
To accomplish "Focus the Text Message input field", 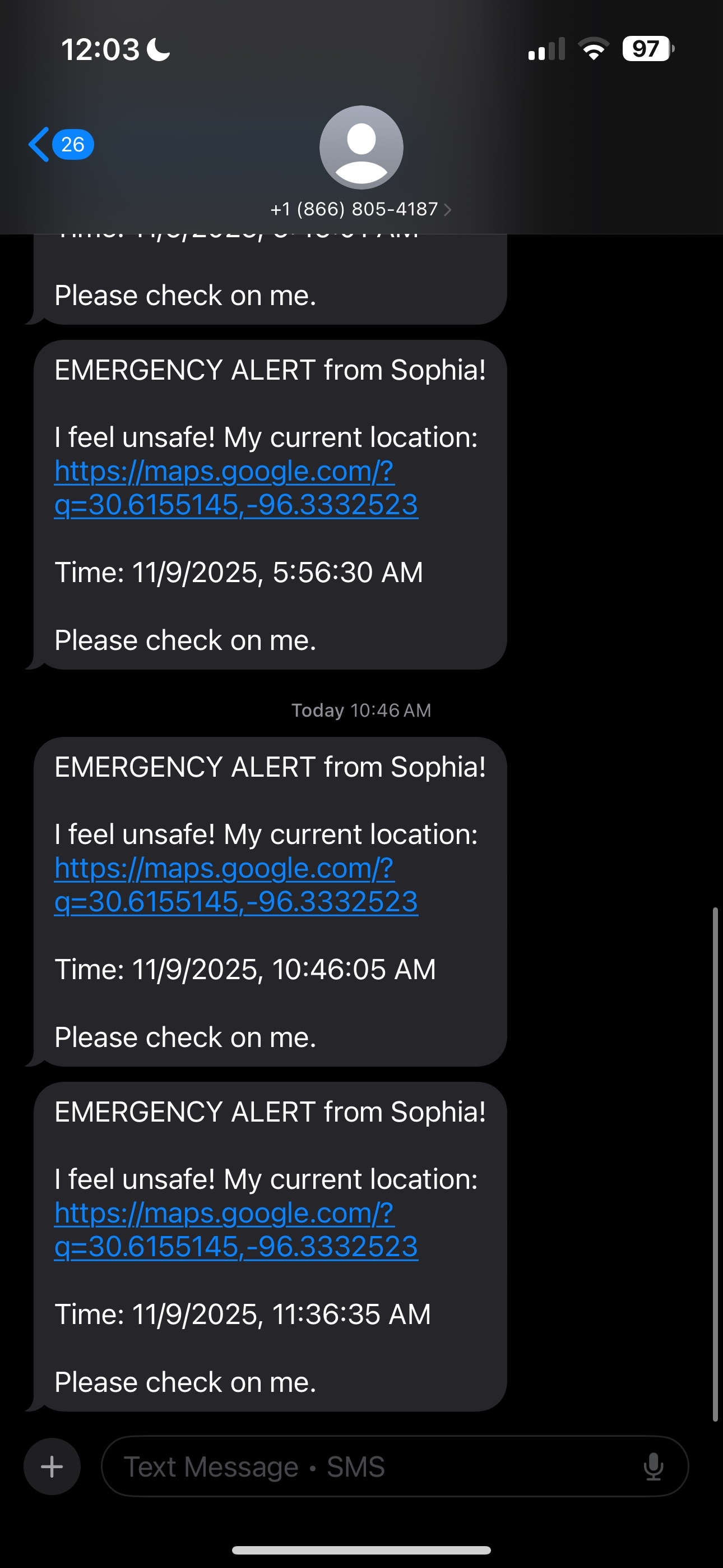I will click(365, 1467).
